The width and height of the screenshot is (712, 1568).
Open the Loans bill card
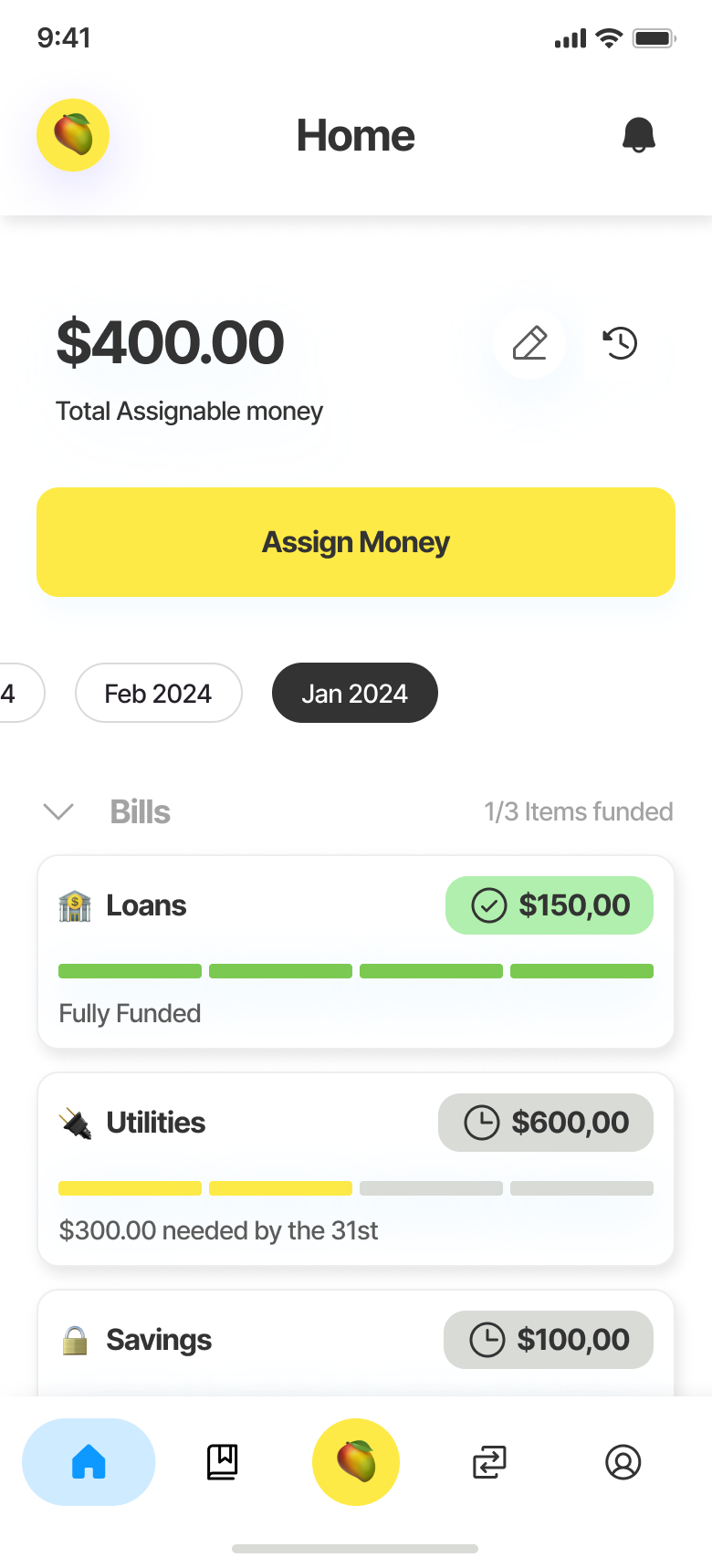tap(356, 952)
